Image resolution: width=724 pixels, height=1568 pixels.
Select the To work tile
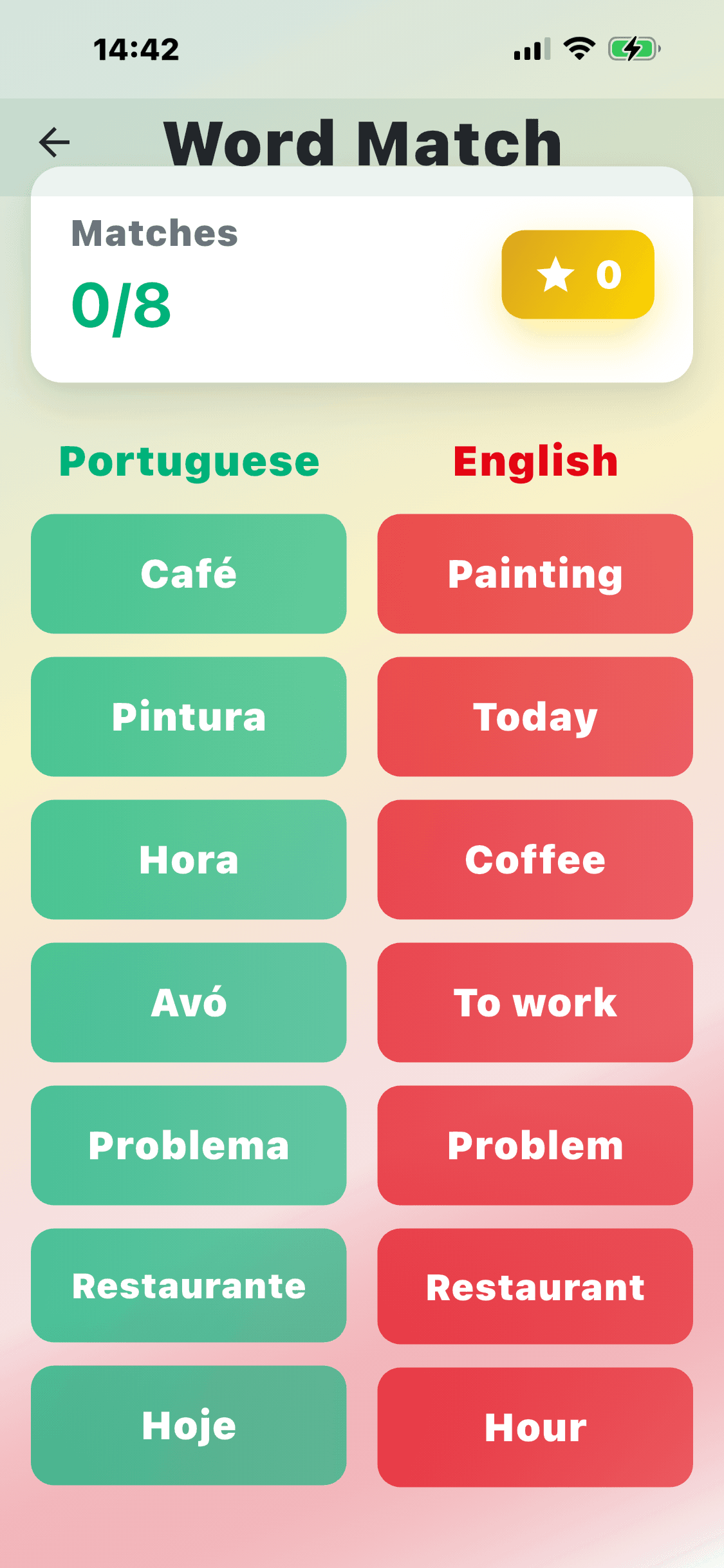(x=535, y=1002)
